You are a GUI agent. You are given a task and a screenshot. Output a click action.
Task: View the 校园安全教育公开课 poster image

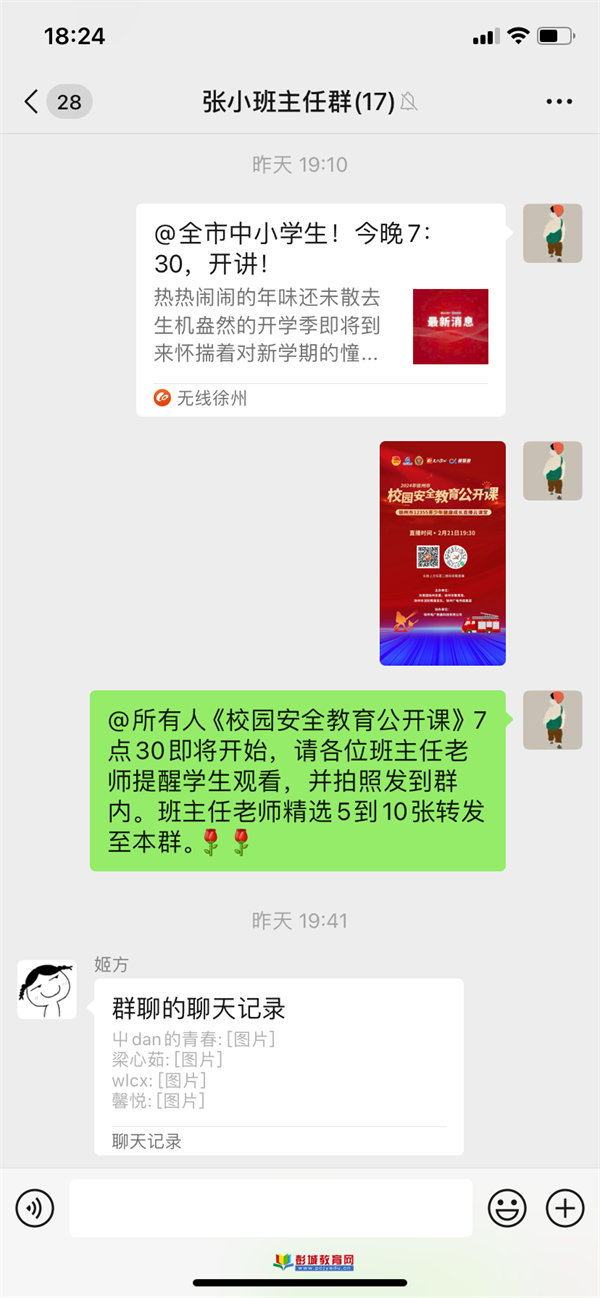click(442, 553)
